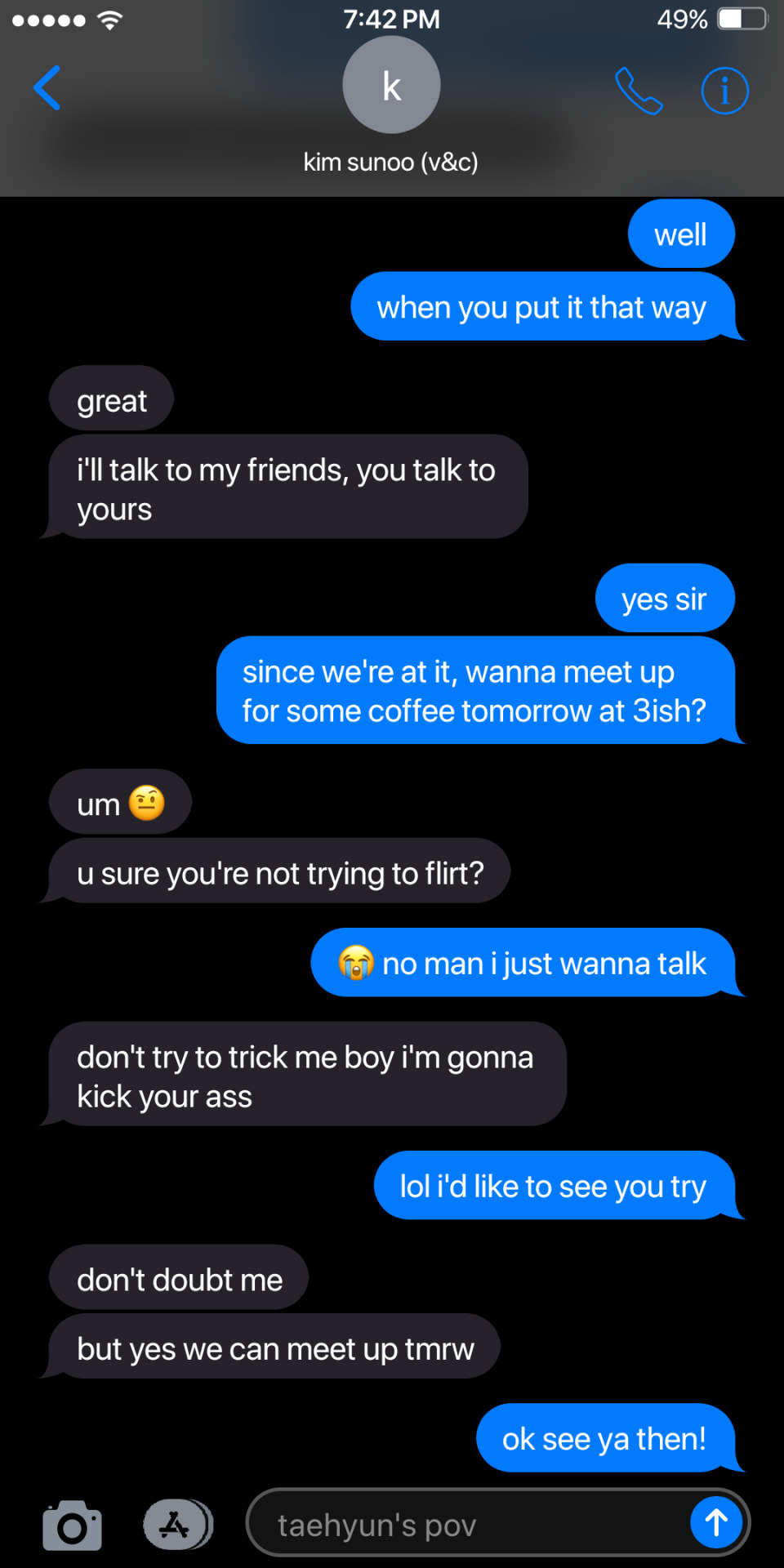
Task: Open kim sunoo's contact avatar
Action: (391, 85)
